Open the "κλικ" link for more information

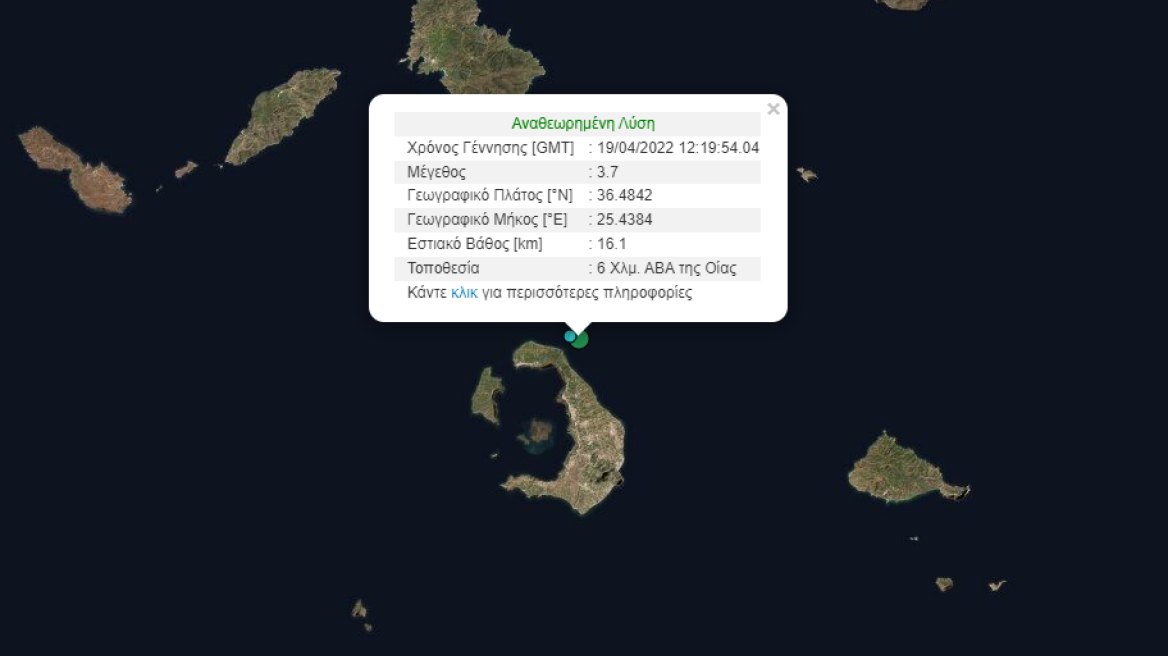464,293
